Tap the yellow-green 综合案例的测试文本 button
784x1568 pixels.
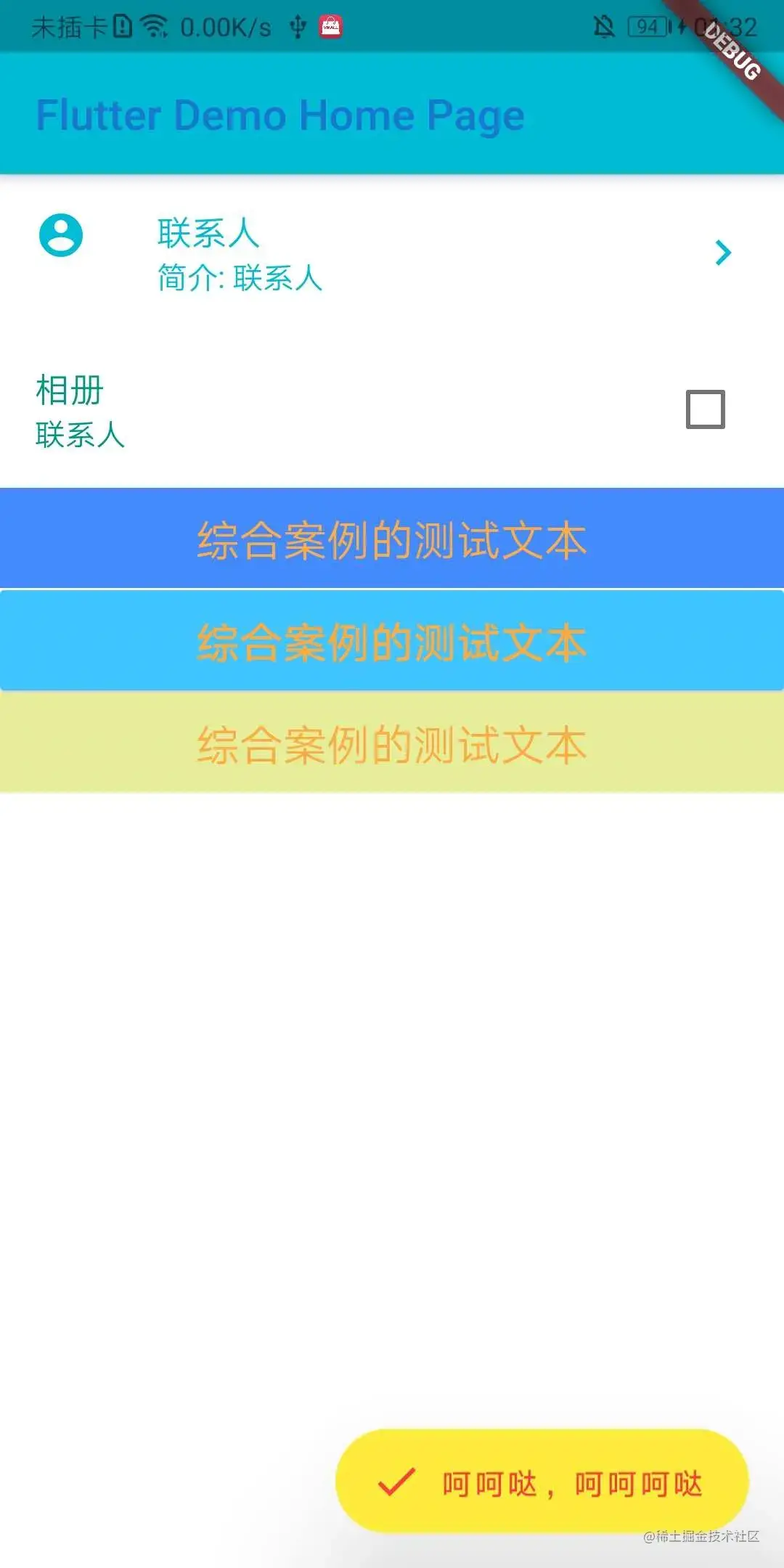(392, 743)
